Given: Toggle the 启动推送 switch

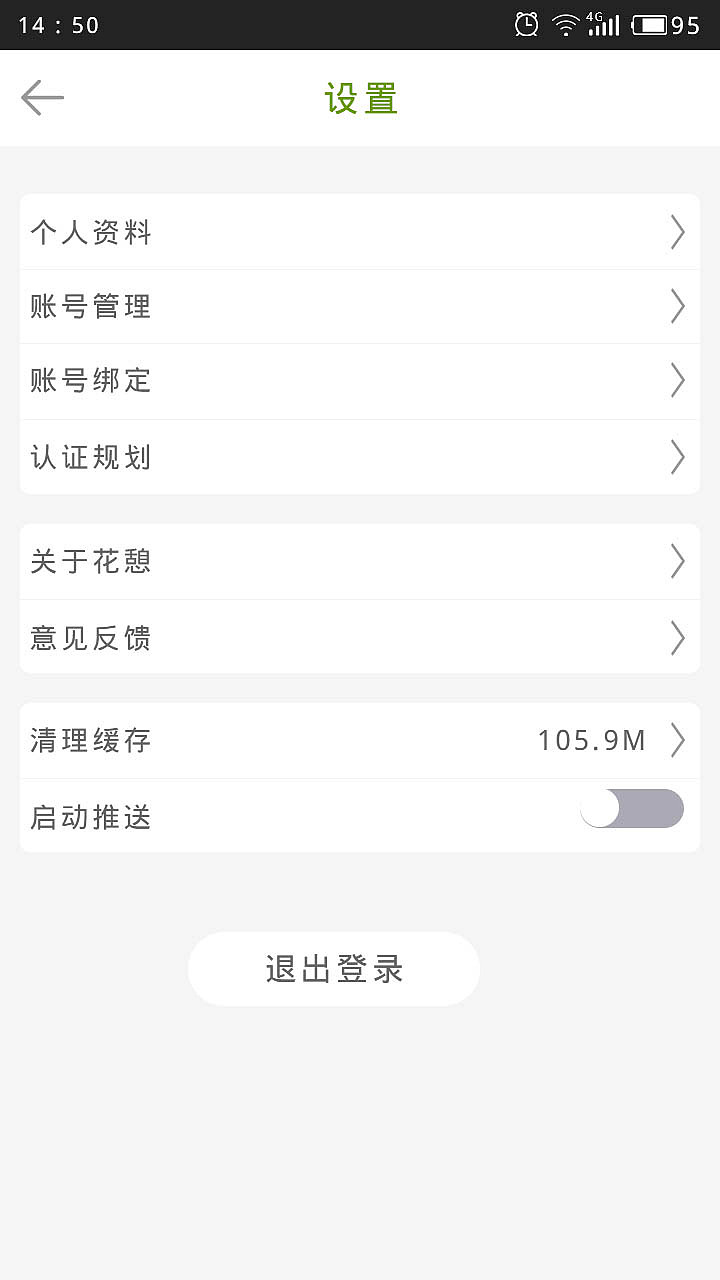Looking at the screenshot, I should [x=632, y=809].
